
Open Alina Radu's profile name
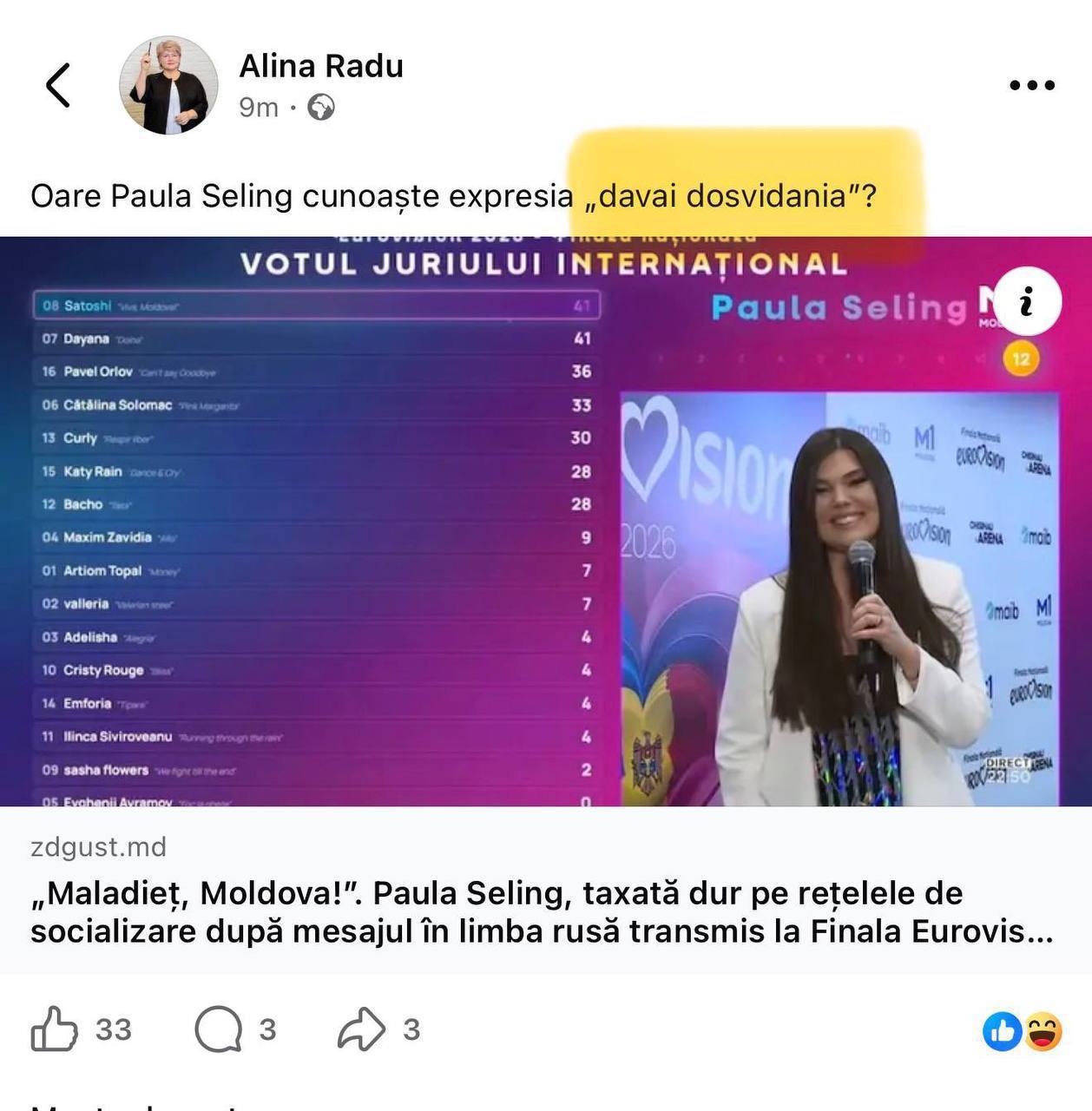coord(321,66)
